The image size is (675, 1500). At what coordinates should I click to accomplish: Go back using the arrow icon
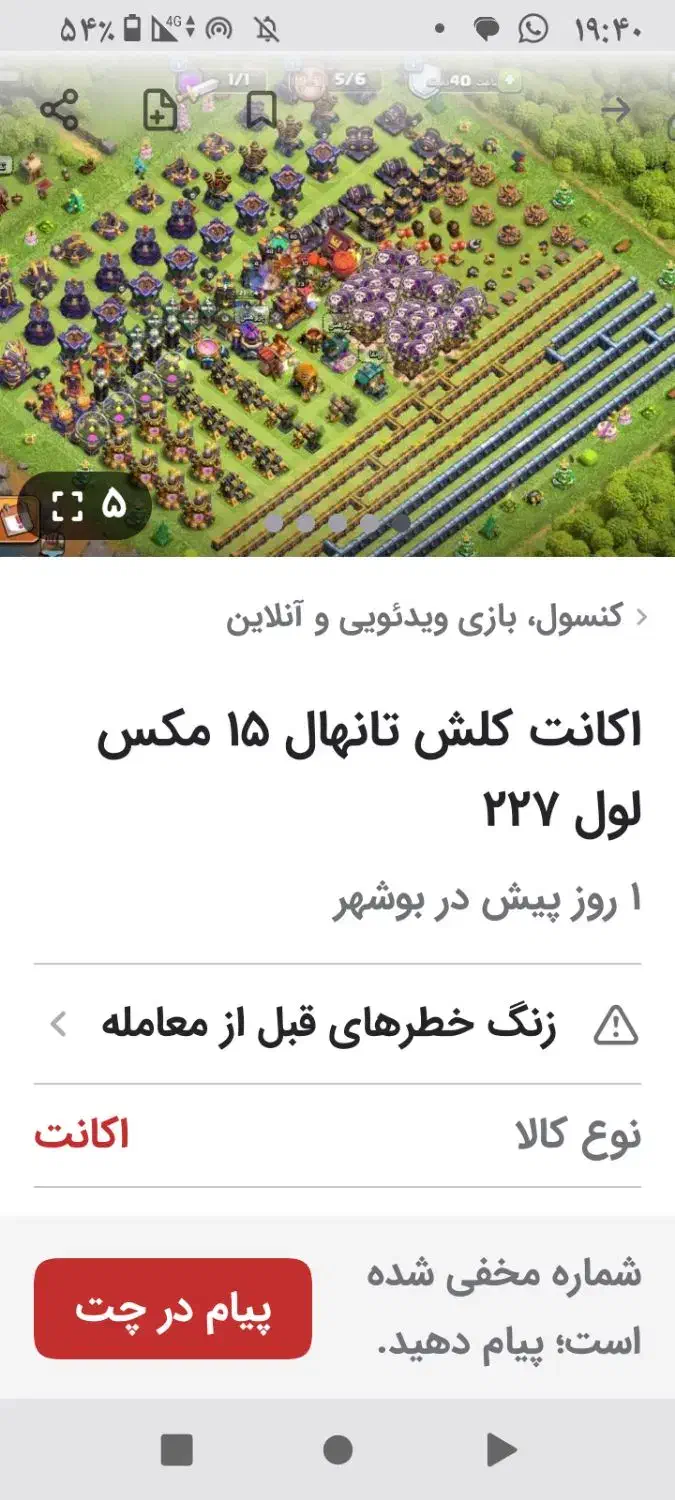point(616,110)
